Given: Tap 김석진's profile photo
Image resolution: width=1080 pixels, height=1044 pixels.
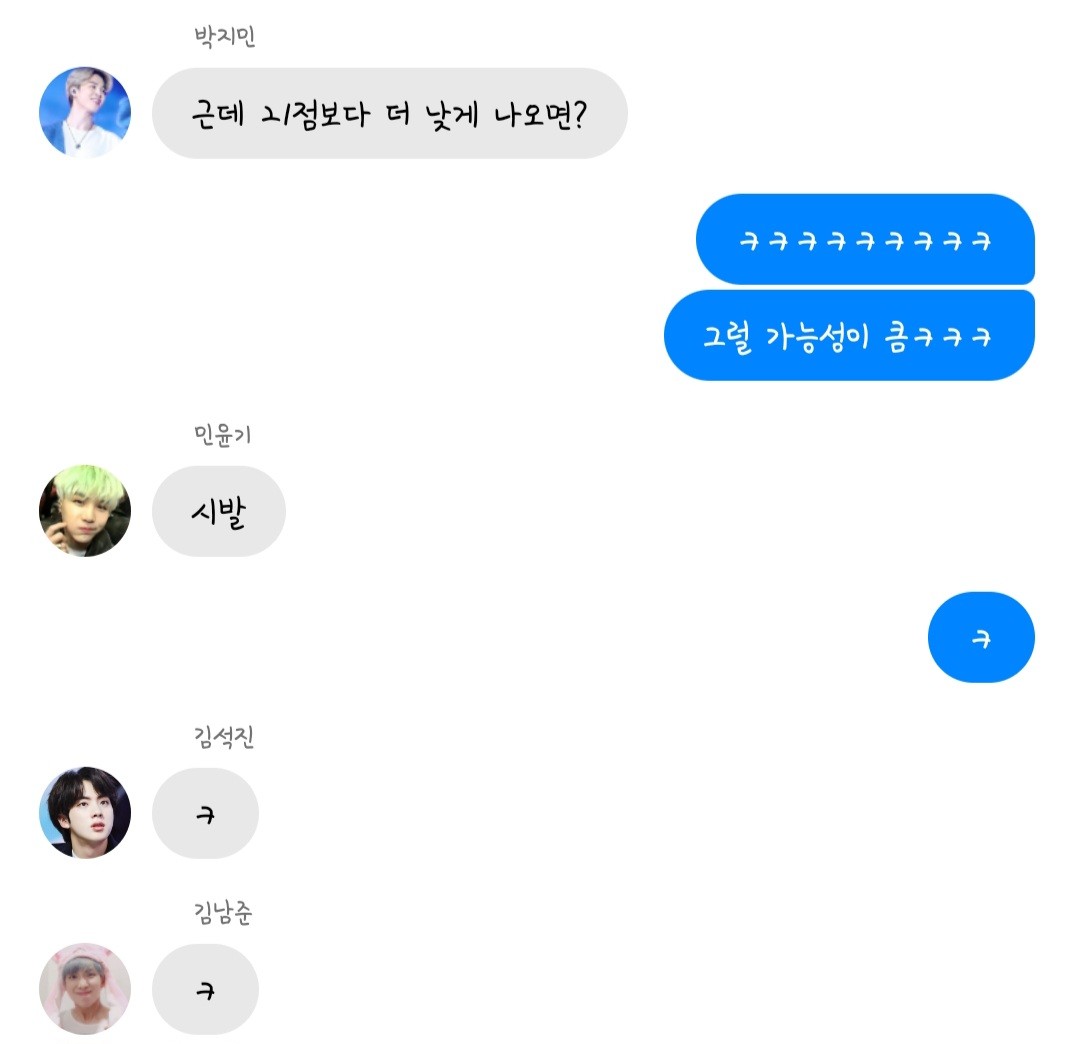Looking at the screenshot, I should tap(84, 812).
